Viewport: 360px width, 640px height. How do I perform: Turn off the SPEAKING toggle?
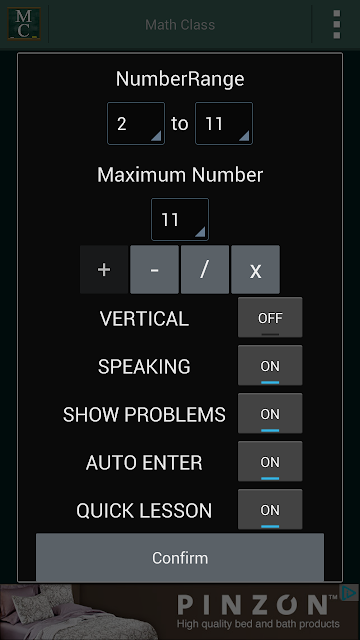270,366
